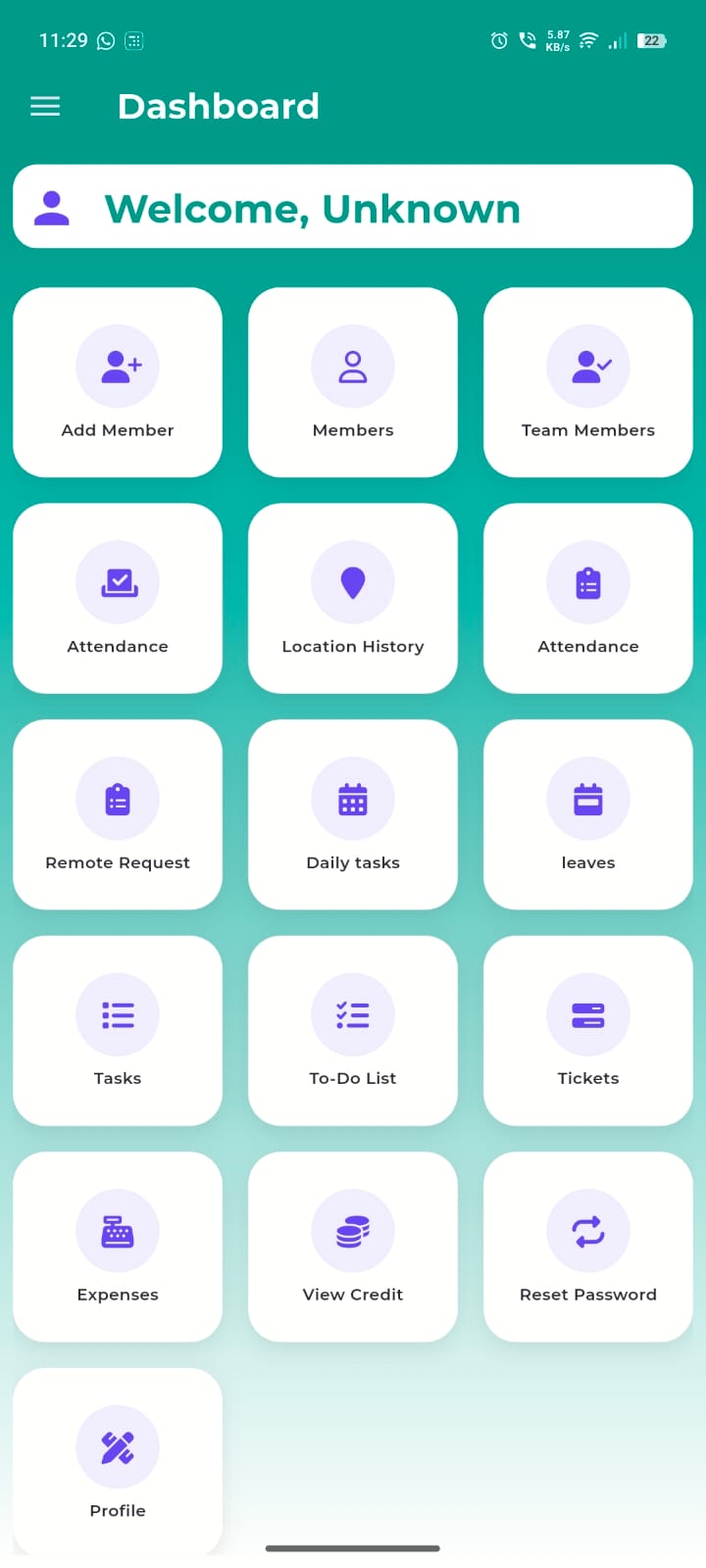Tap the Remote Request clipboard icon
Image resolution: width=706 pixels, height=1568 pixels.
(118, 798)
